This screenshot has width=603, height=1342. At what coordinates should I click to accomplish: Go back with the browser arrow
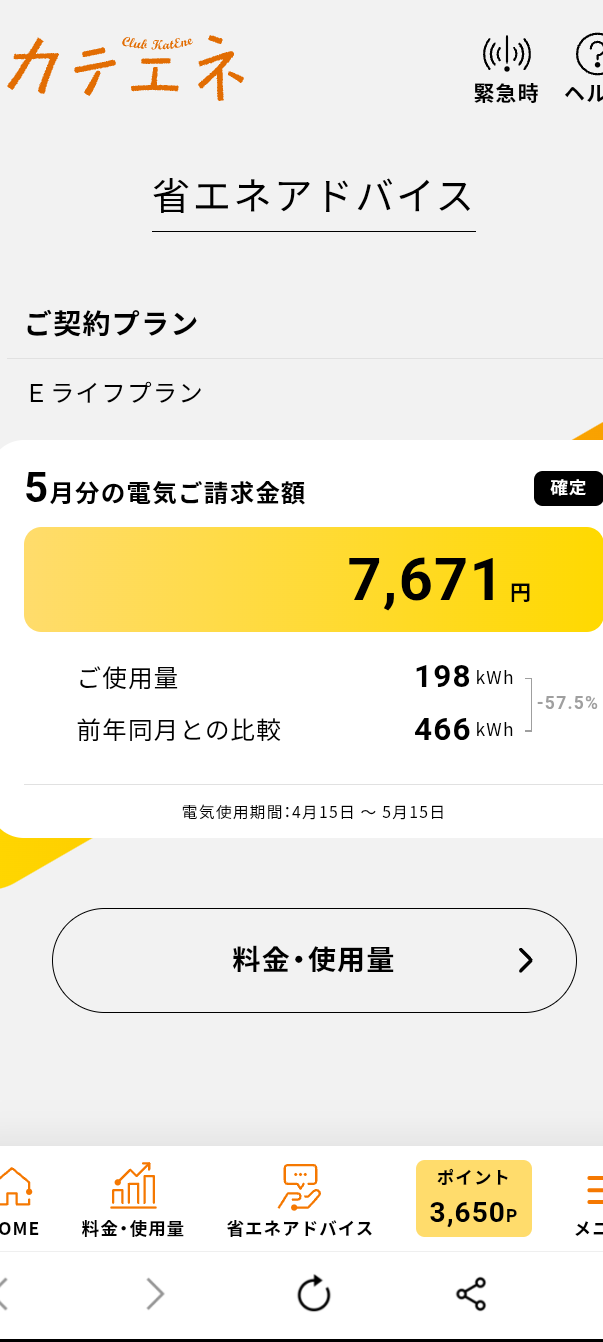(5, 1294)
